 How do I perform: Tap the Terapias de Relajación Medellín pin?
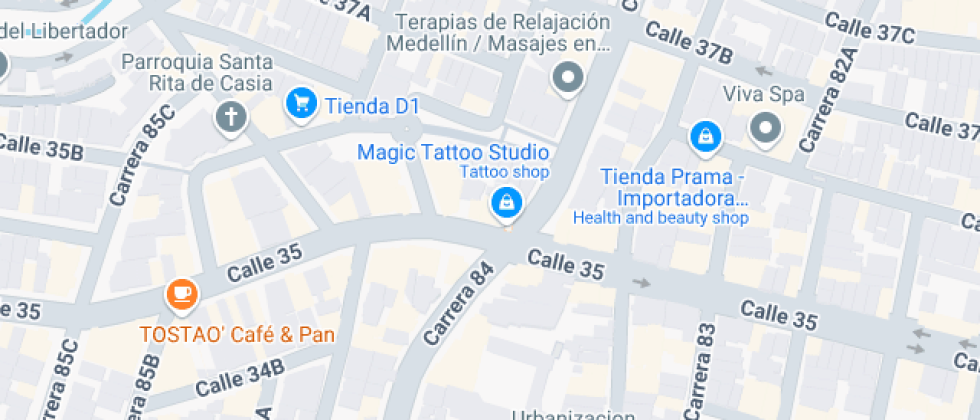568,79
